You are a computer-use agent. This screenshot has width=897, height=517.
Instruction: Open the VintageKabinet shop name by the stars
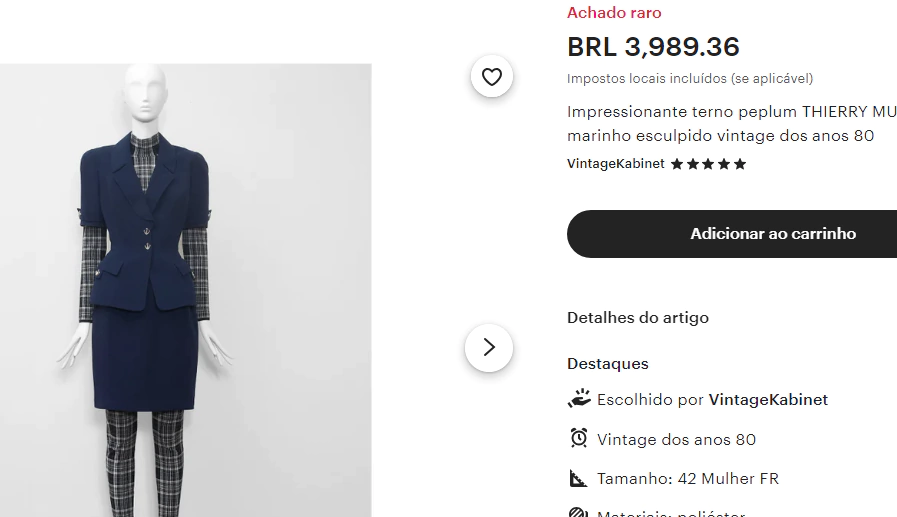point(616,164)
